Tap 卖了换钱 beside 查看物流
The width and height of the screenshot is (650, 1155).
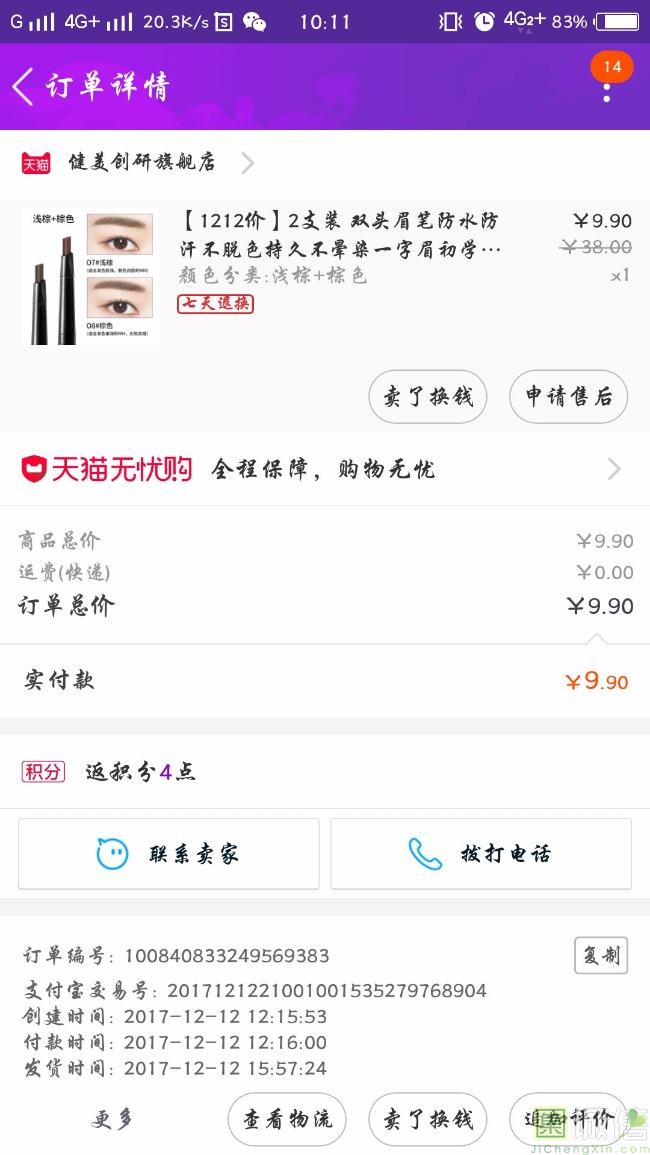tap(428, 1119)
